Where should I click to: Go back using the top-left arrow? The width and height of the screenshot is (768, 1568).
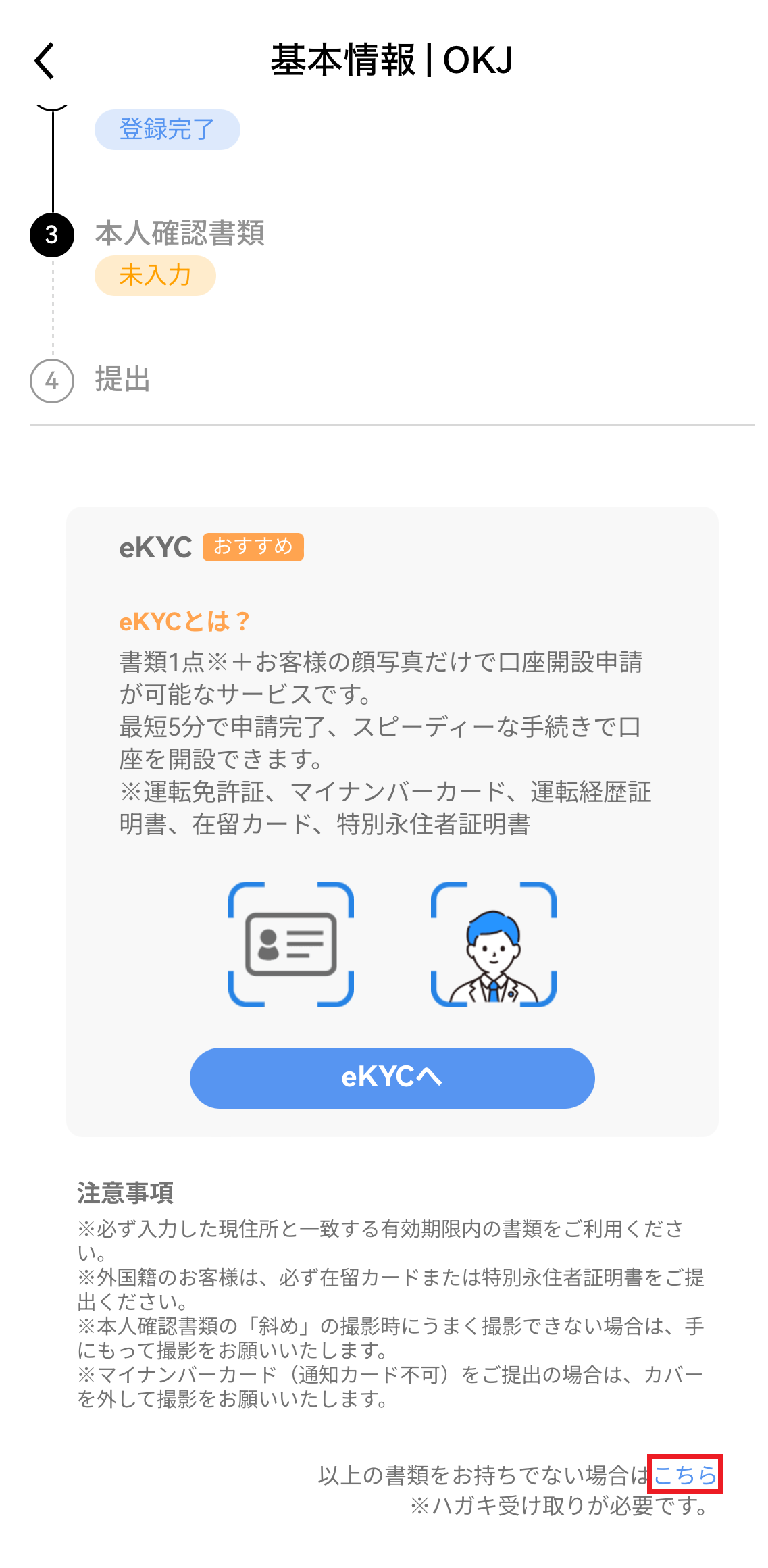45,61
